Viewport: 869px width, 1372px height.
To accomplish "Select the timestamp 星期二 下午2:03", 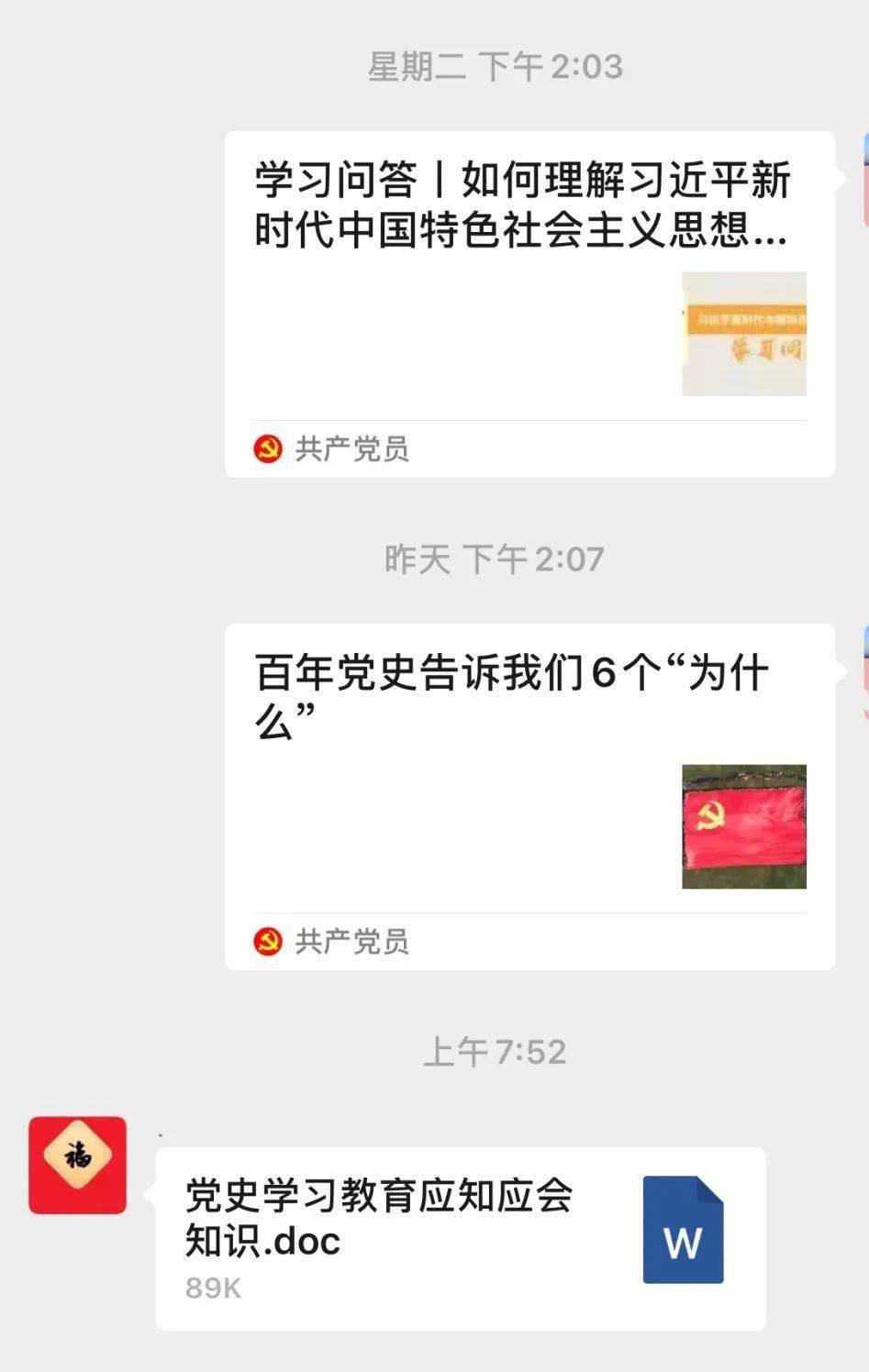I will (496, 64).
